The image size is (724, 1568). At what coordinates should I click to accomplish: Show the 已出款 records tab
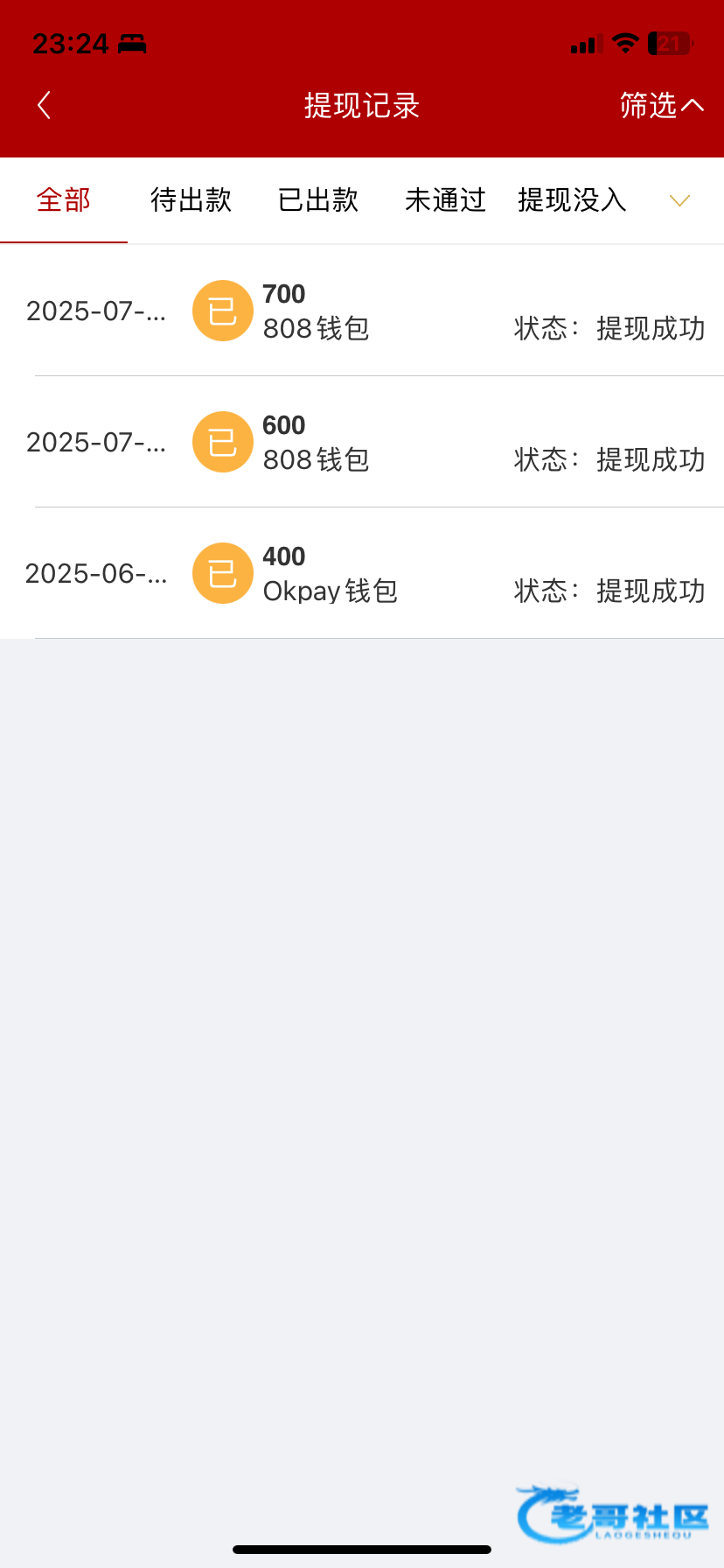click(x=318, y=200)
